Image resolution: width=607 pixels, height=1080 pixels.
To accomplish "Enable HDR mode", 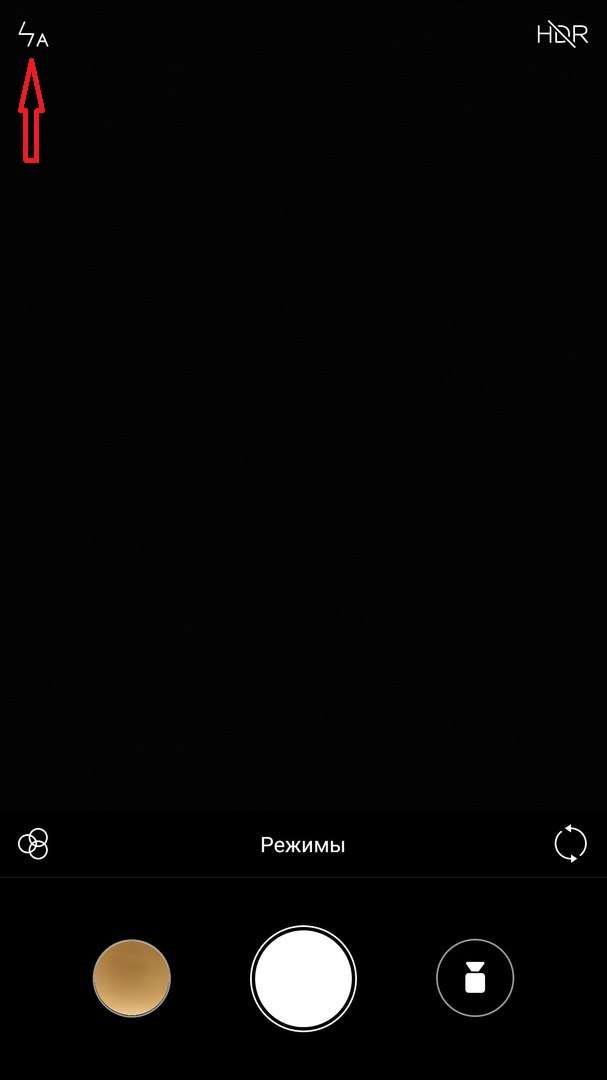I will point(562,34).
